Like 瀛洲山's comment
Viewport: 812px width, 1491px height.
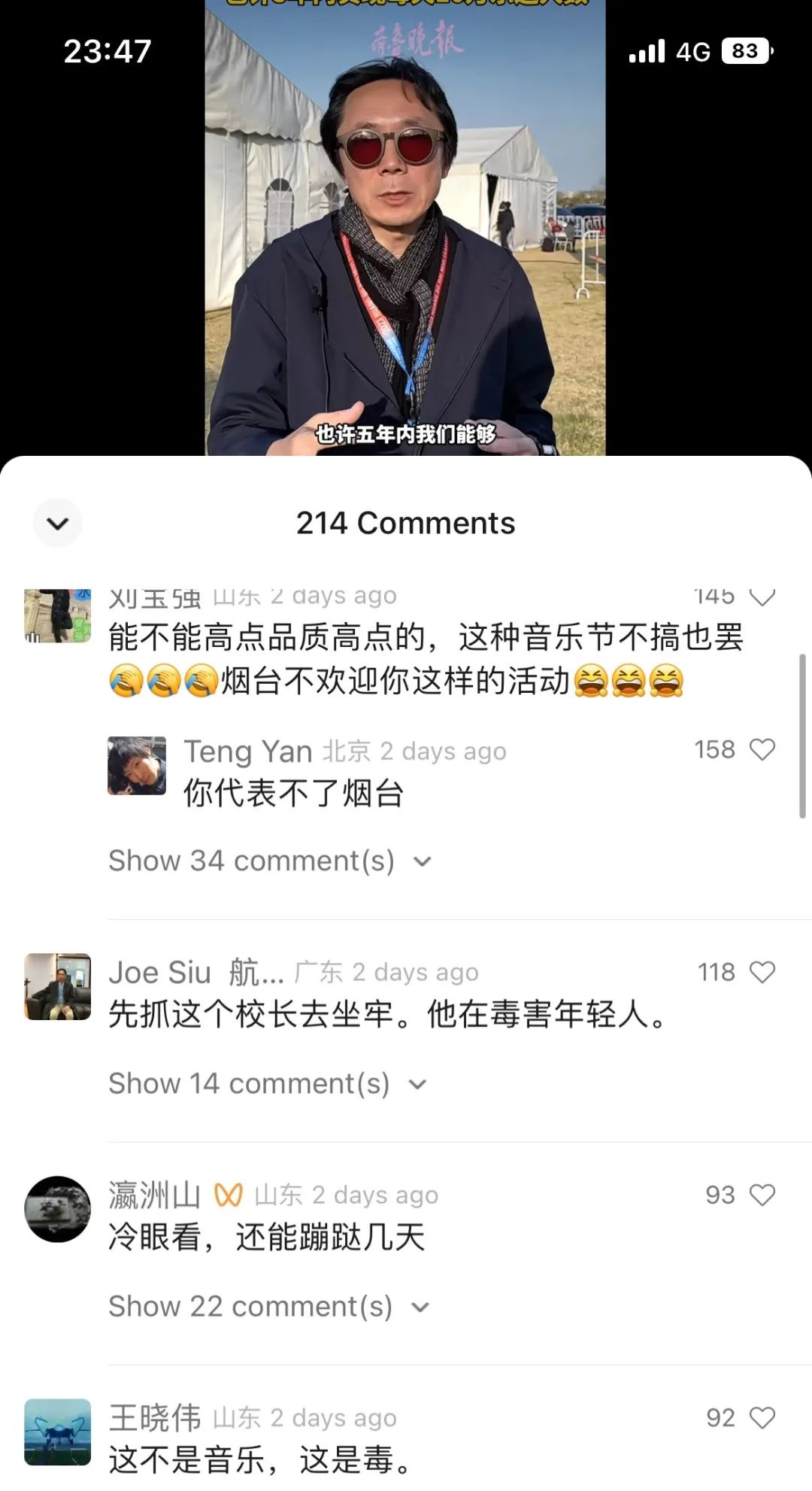click(x=762, y=1195)
